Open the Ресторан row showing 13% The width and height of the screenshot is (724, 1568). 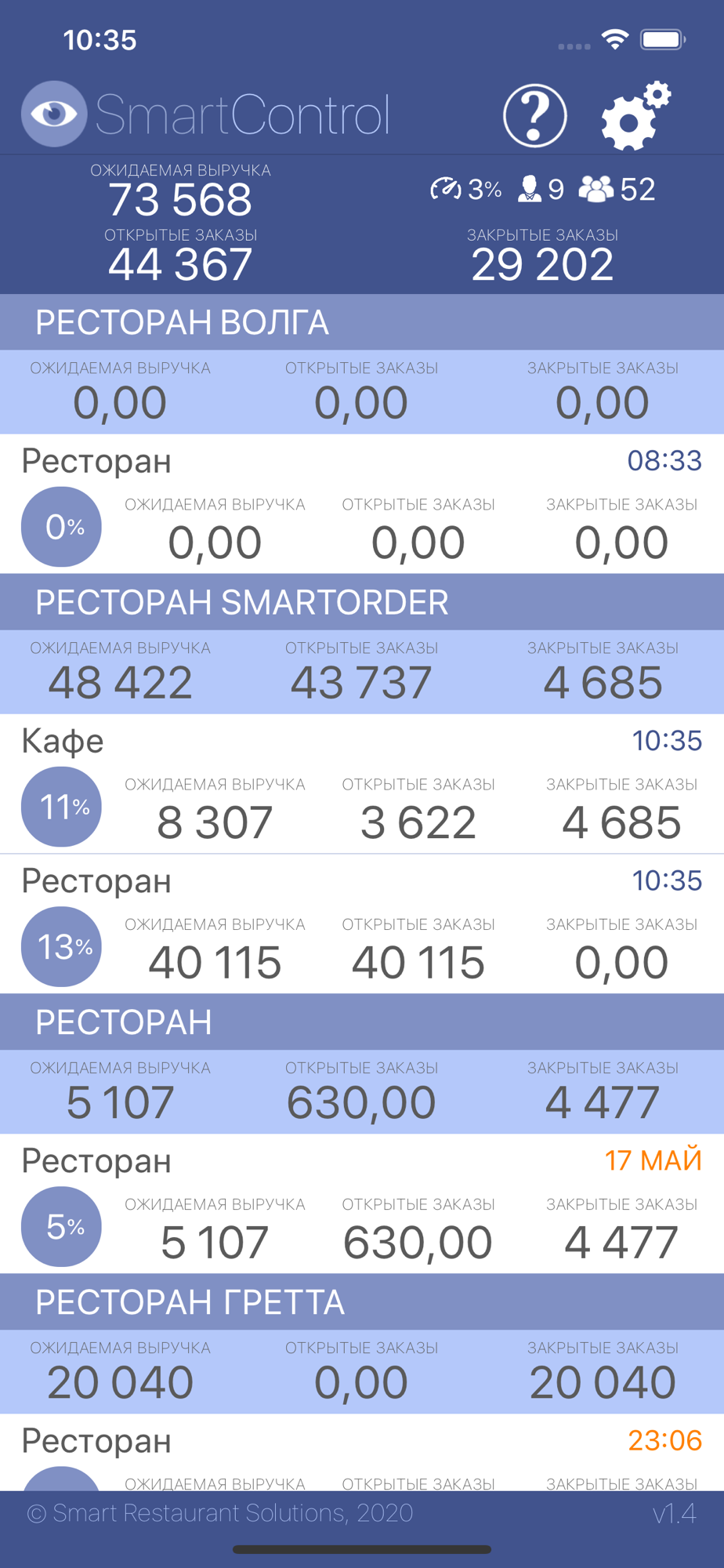pos(362,924)
